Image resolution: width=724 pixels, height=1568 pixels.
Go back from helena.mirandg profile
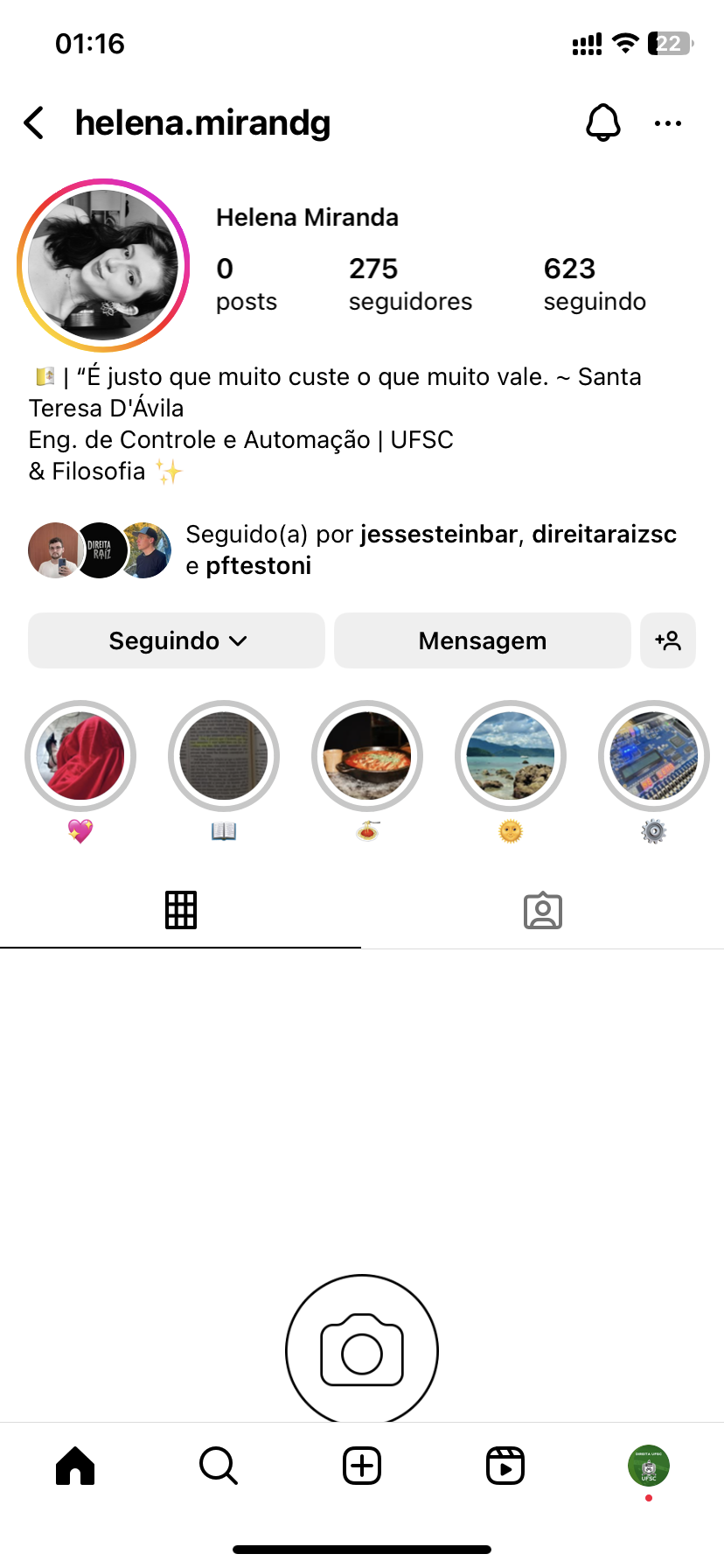(x=34, y=123)
